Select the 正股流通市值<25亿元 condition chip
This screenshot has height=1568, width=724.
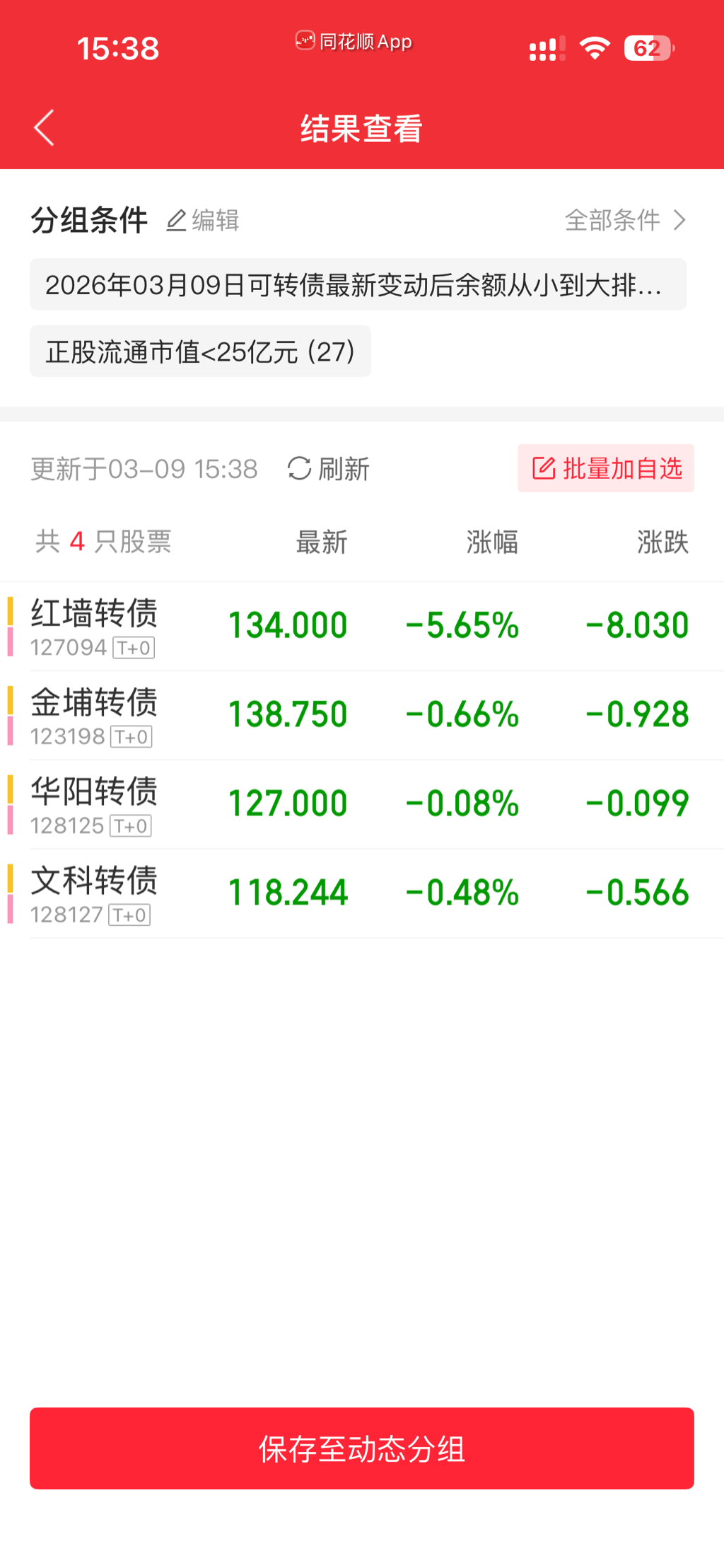click(200, 352)
